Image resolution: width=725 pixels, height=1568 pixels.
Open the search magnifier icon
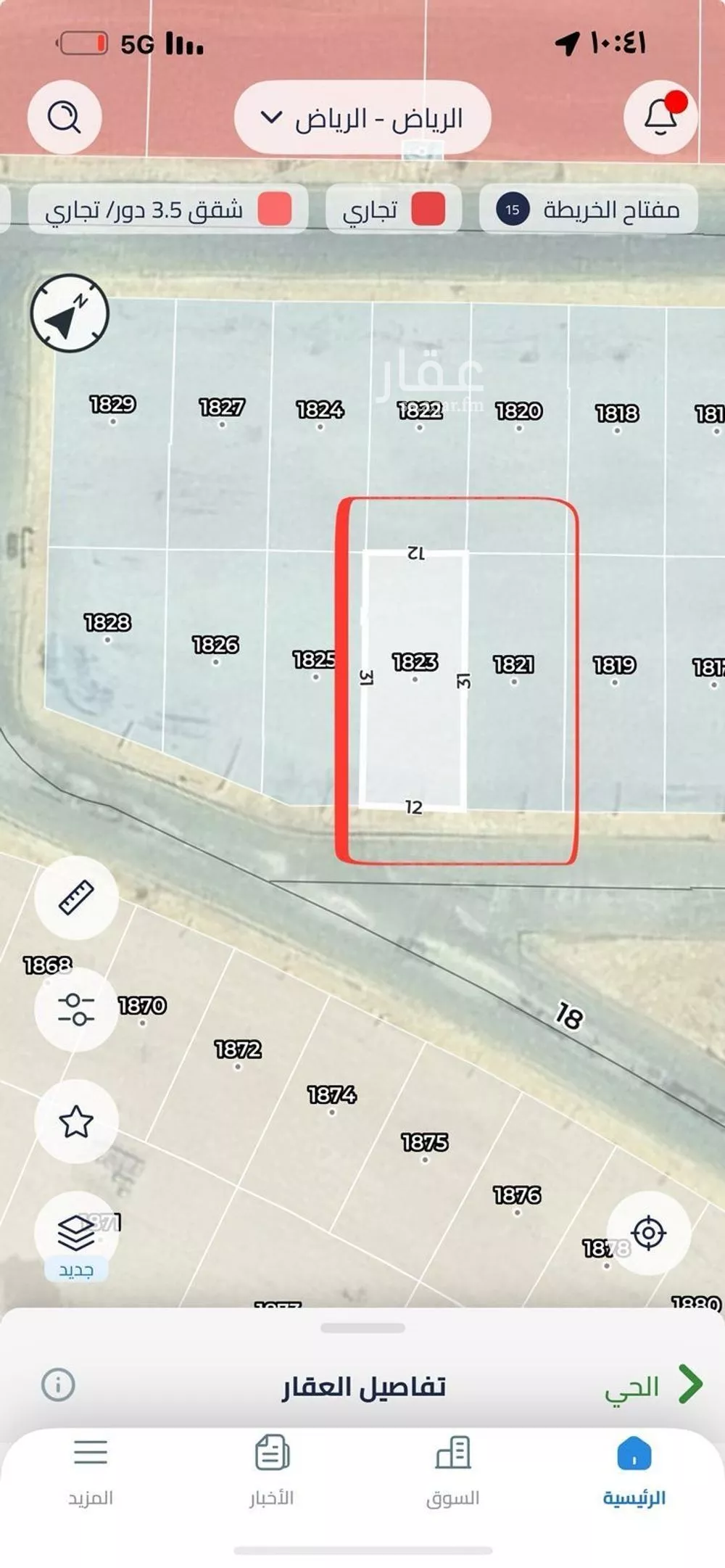[65, 117]
